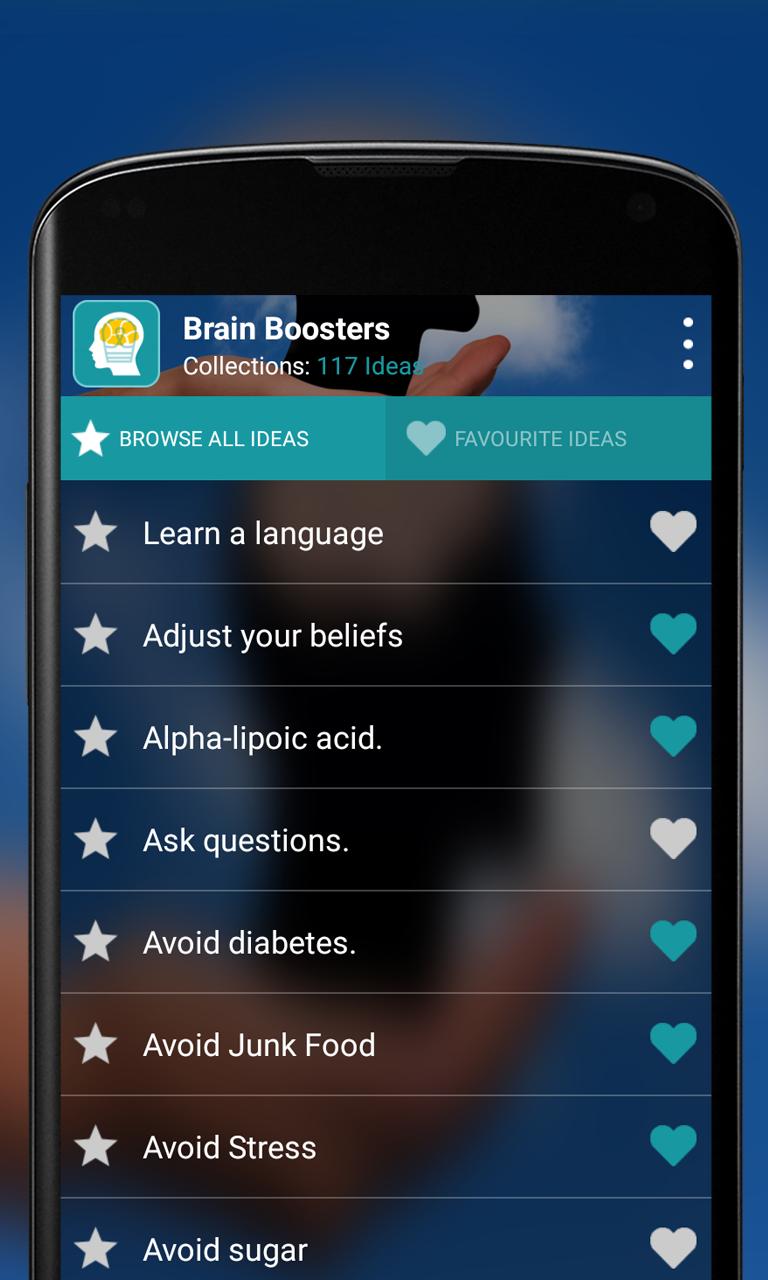Click the star icon next to Avoid diabetes
The height and width of the screenshot is (1280, 768).
point(96,941)
